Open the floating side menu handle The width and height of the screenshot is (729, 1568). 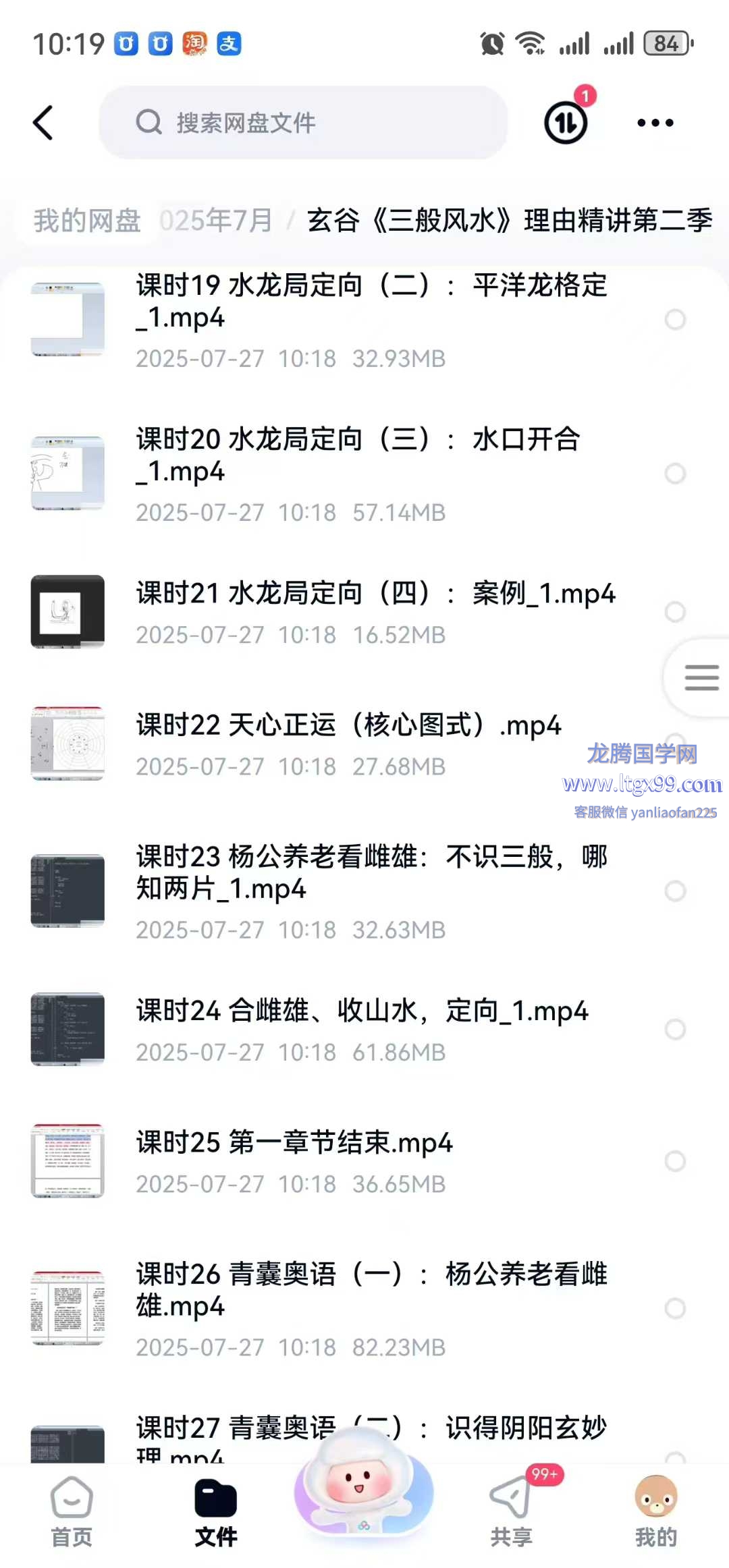(701, 677)
